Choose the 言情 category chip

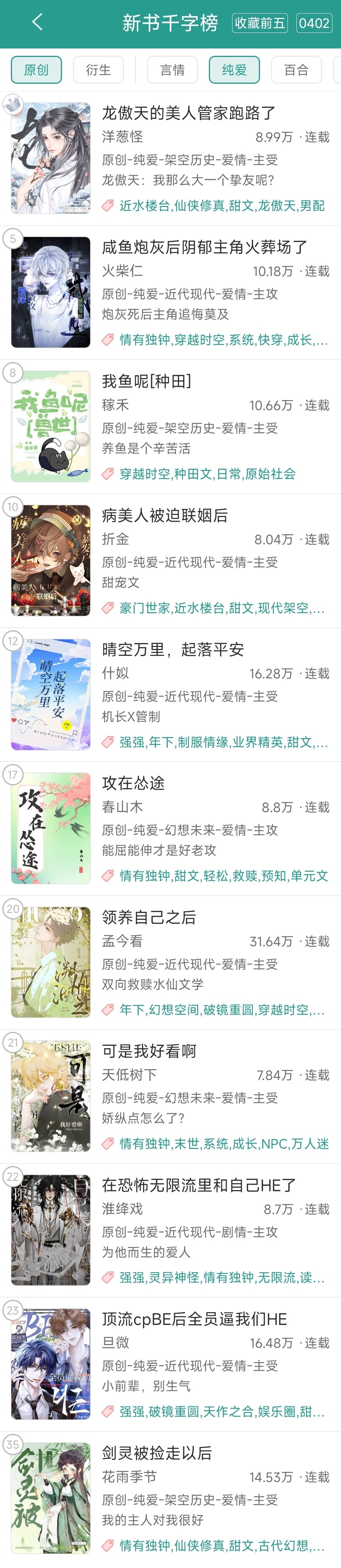pos(172,70)
